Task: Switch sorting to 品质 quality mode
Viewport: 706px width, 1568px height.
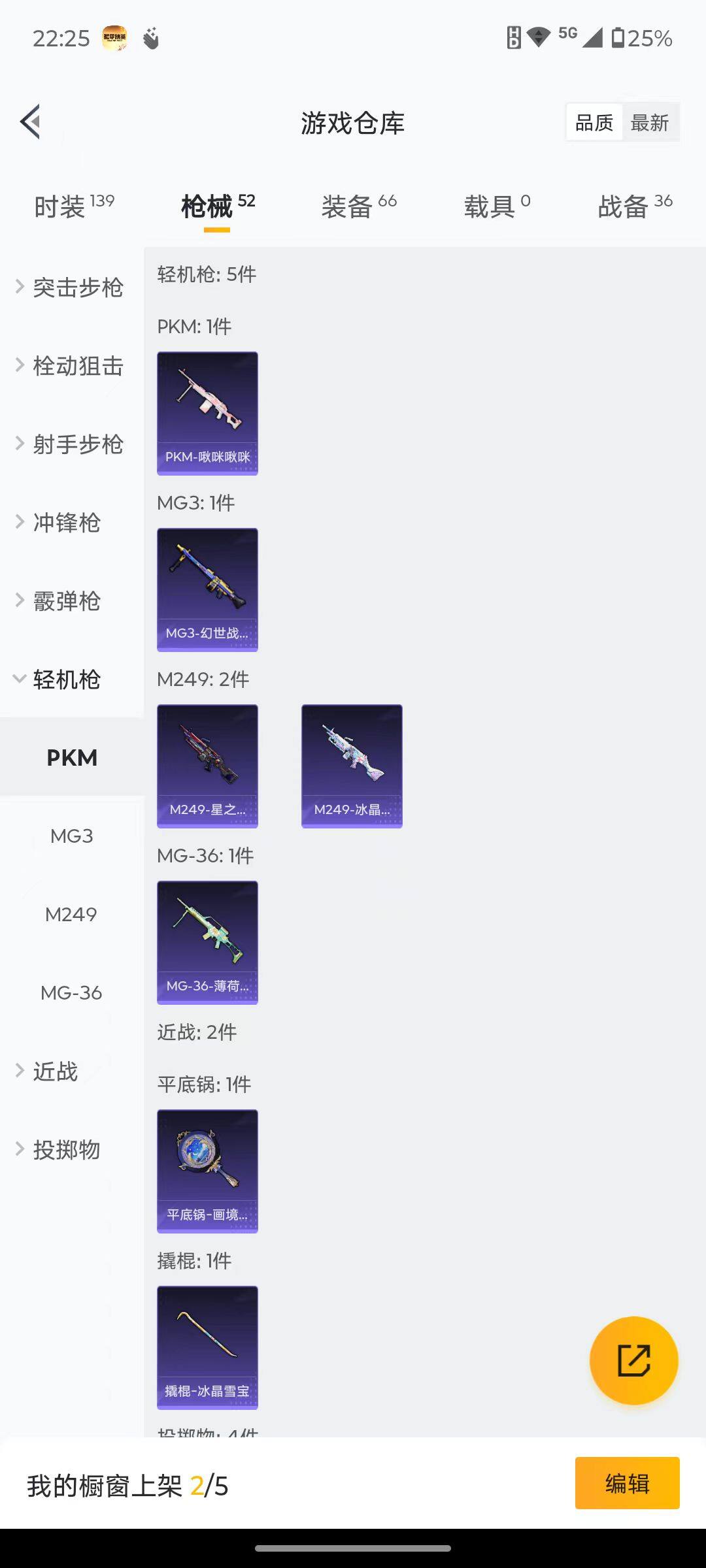Action: (593, 122)
